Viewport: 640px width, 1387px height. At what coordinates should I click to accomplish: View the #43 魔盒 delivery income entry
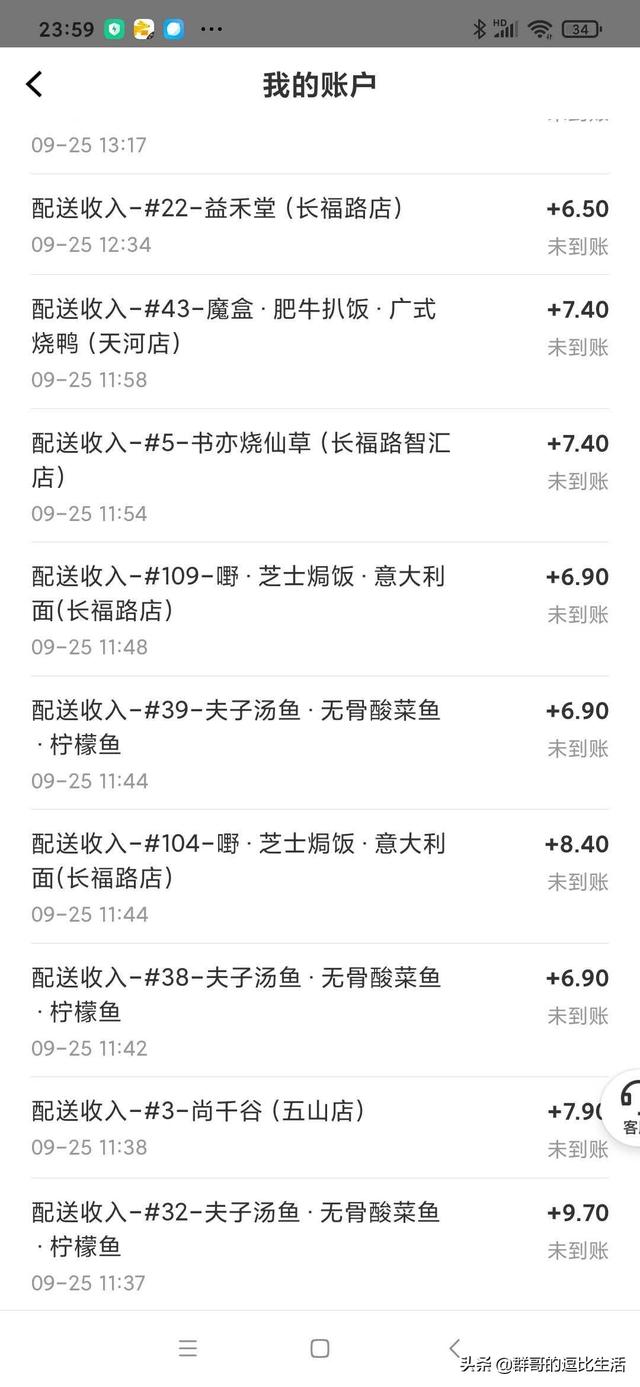[x=318, y=342]
